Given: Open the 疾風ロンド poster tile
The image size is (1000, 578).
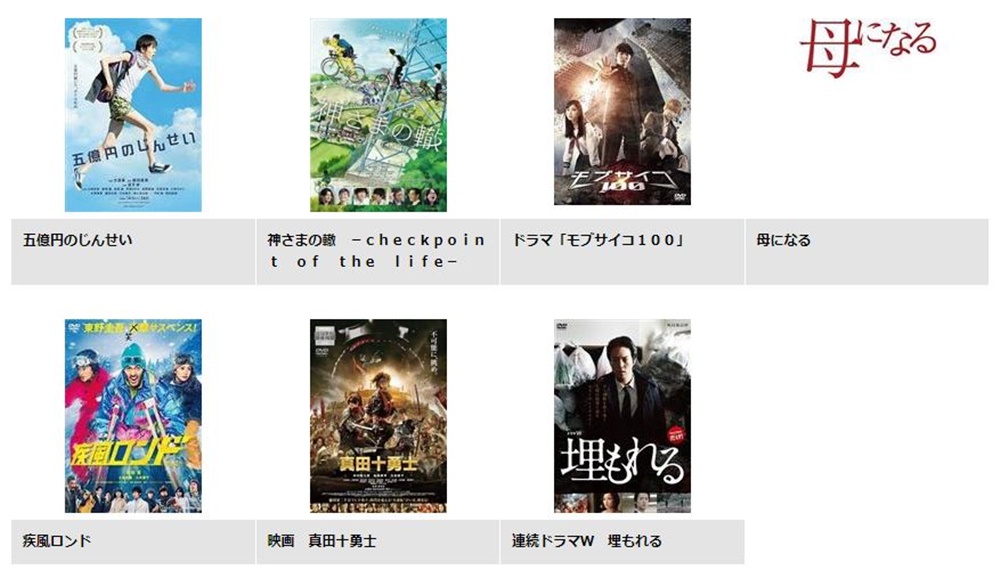Looking at the screenshot, I should [x=133, y=416].
